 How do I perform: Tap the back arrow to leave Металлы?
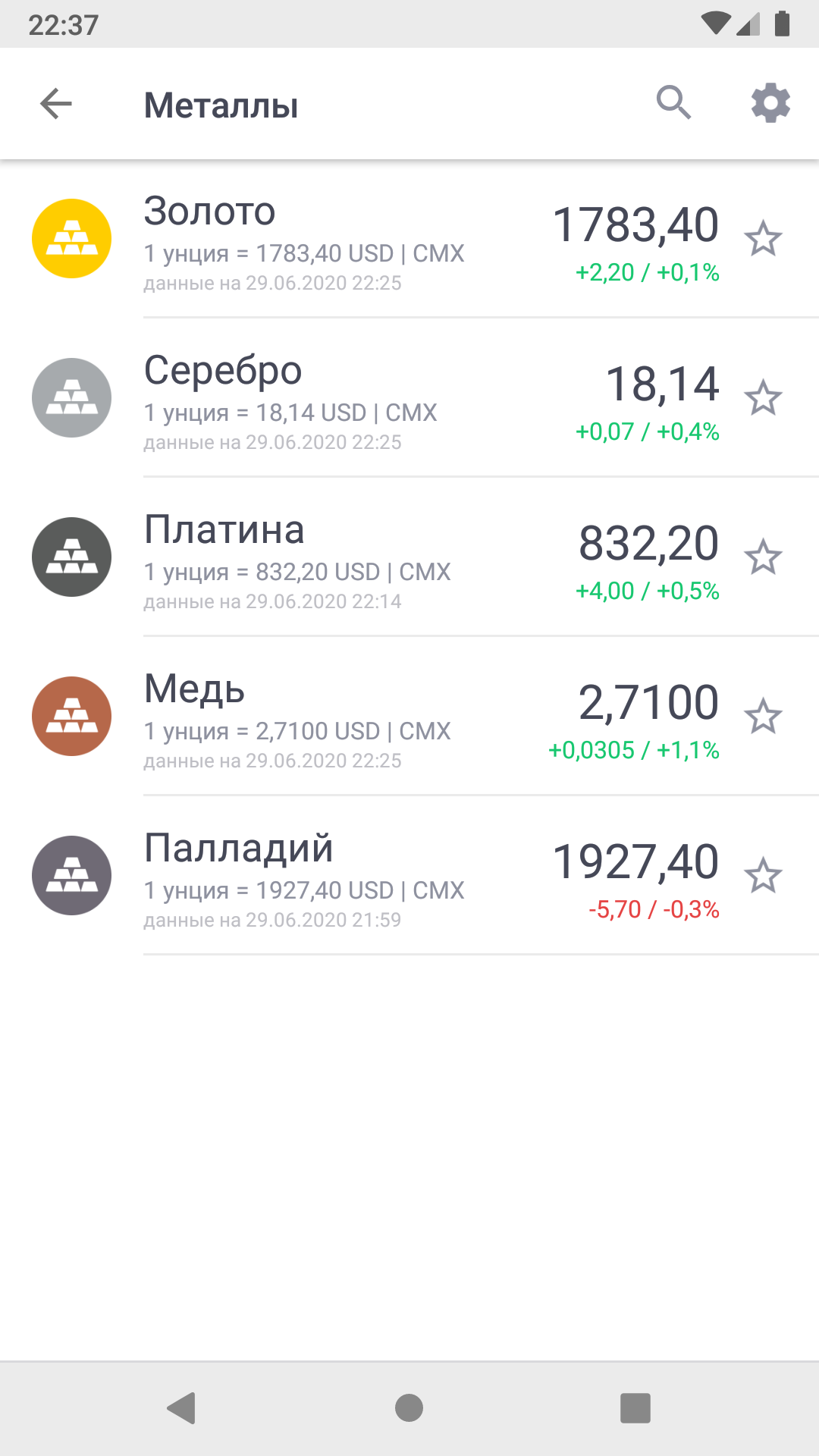pyautogui.click(x=55, y=103)
